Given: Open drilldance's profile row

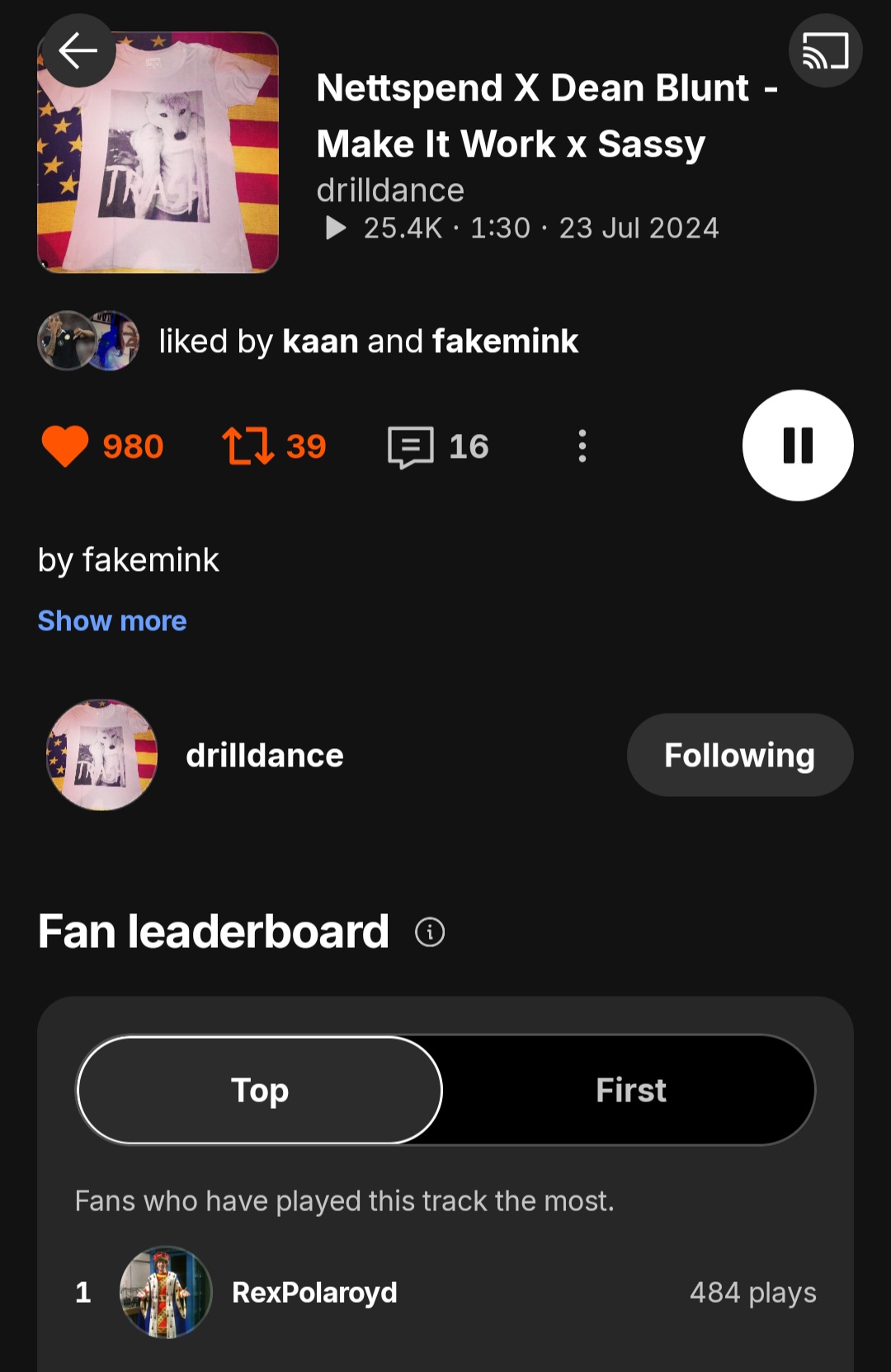Looking at the screenshot, I should tap(264, 755).
